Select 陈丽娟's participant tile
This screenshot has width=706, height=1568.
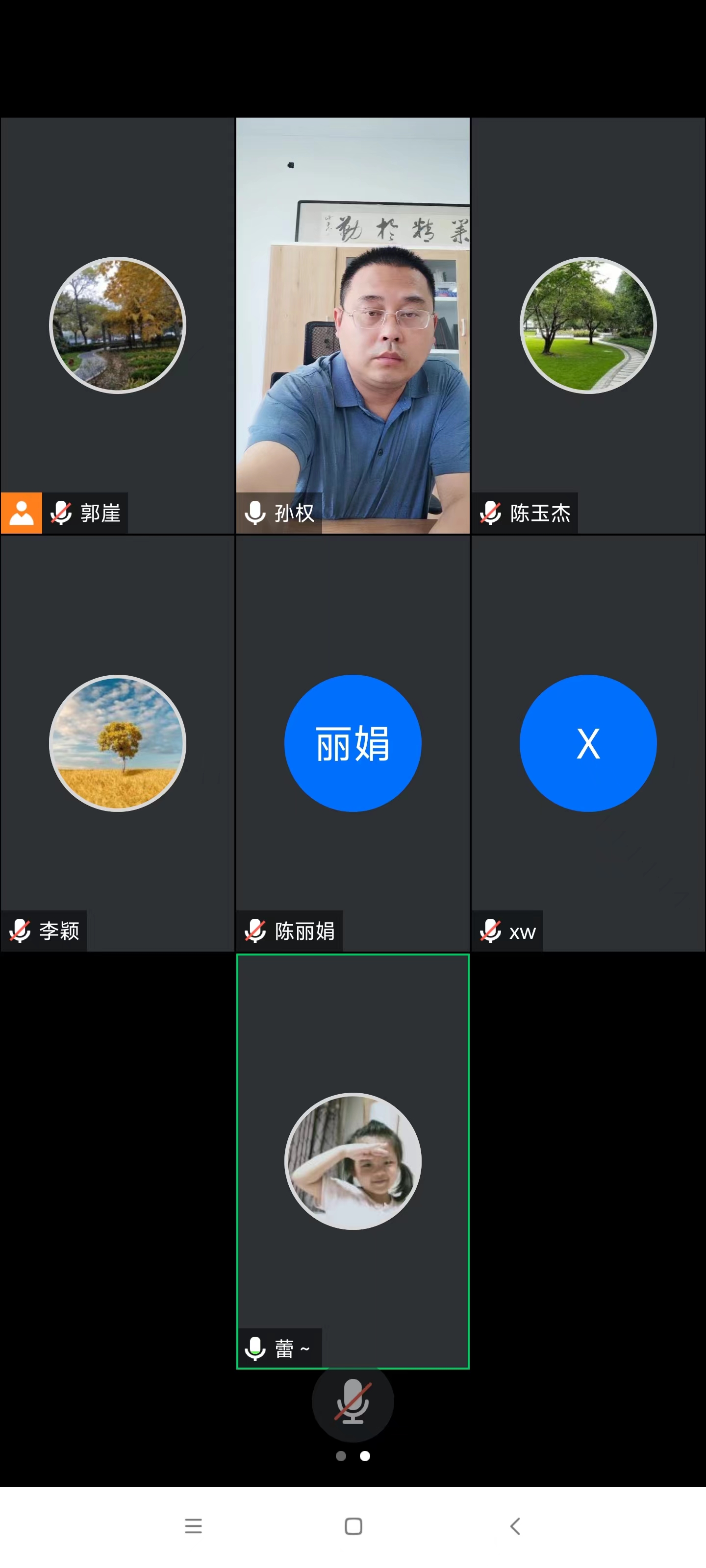[x=353, y=743]
